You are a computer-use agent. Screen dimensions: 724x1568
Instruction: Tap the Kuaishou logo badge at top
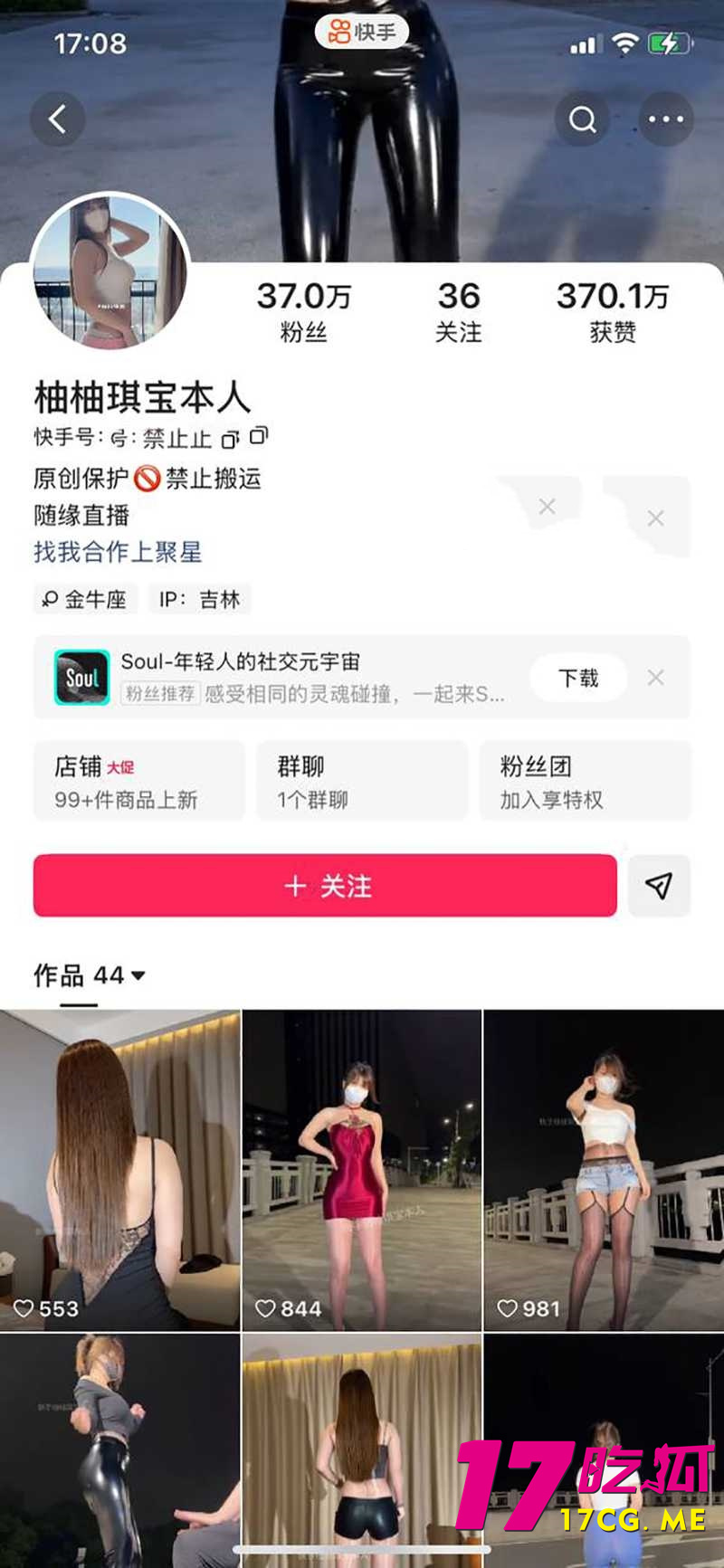click(361, 31)
